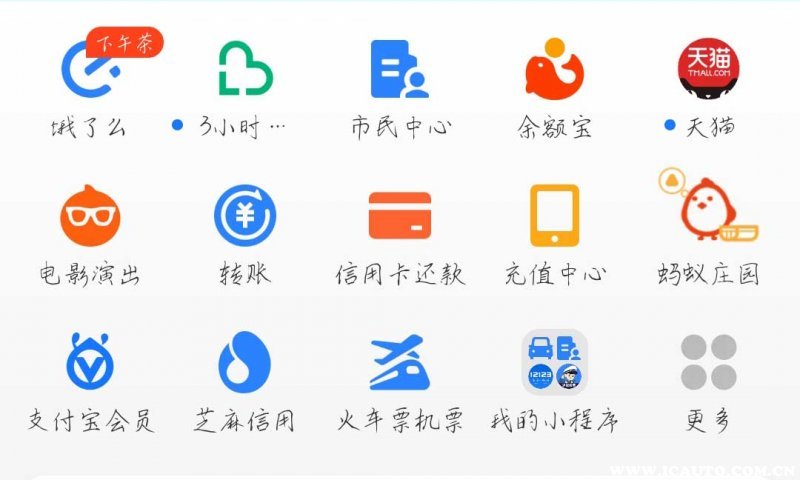Open 市民中心 citizen center
This screenshot has height=480, width=800.
tap(399, 68)
